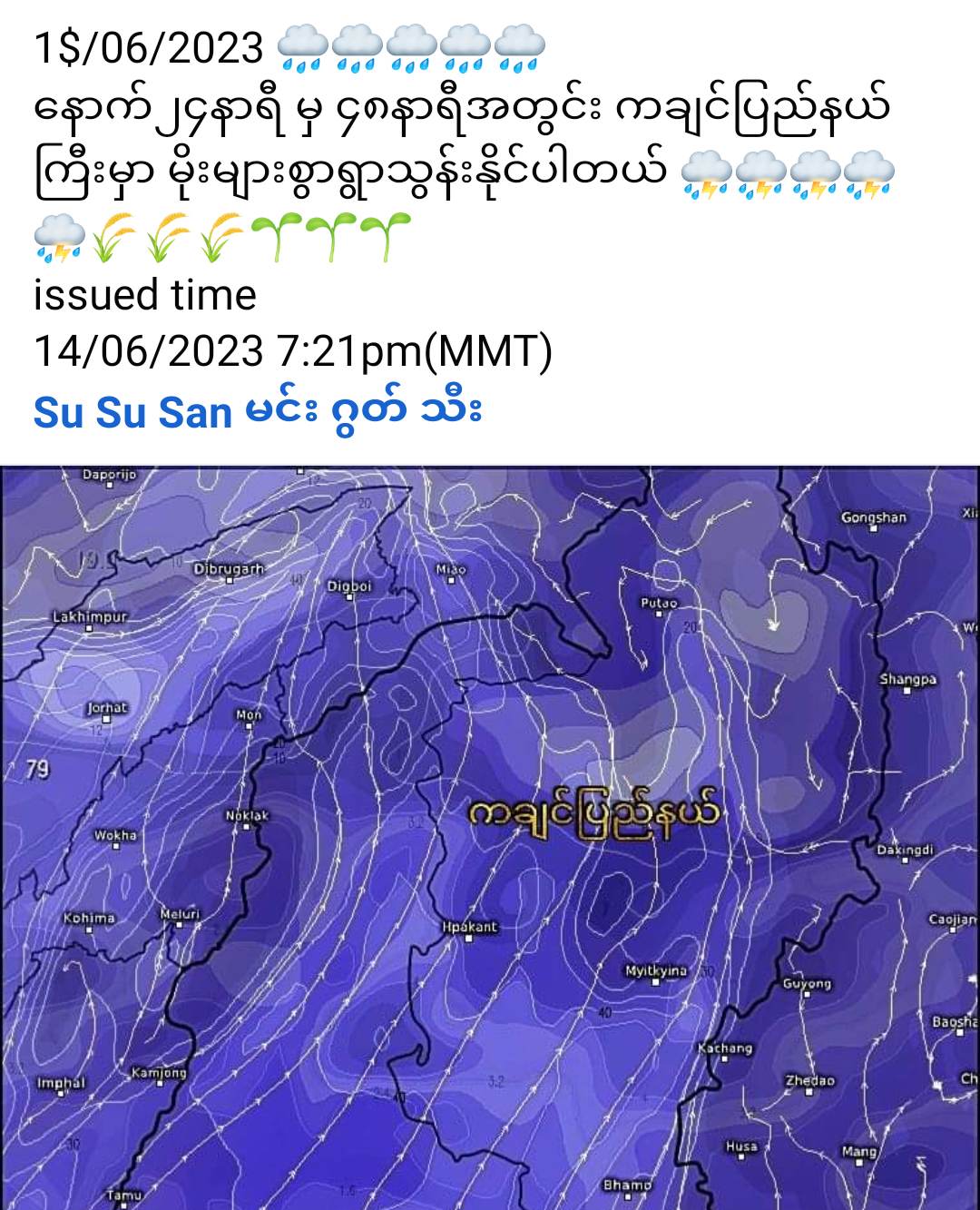980x1210 pixels.
Task: Open the Kachin weather map image
Action: [x=490, y=835]
